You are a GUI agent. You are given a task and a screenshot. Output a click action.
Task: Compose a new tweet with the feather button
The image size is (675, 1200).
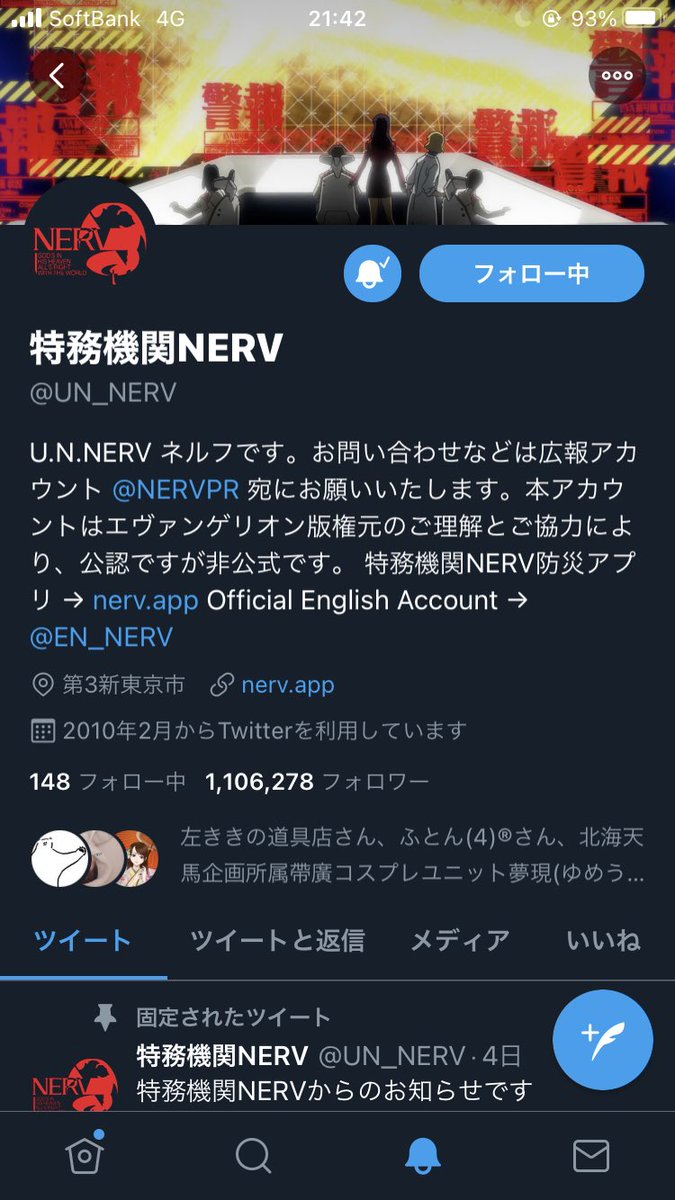[602, 1040]
